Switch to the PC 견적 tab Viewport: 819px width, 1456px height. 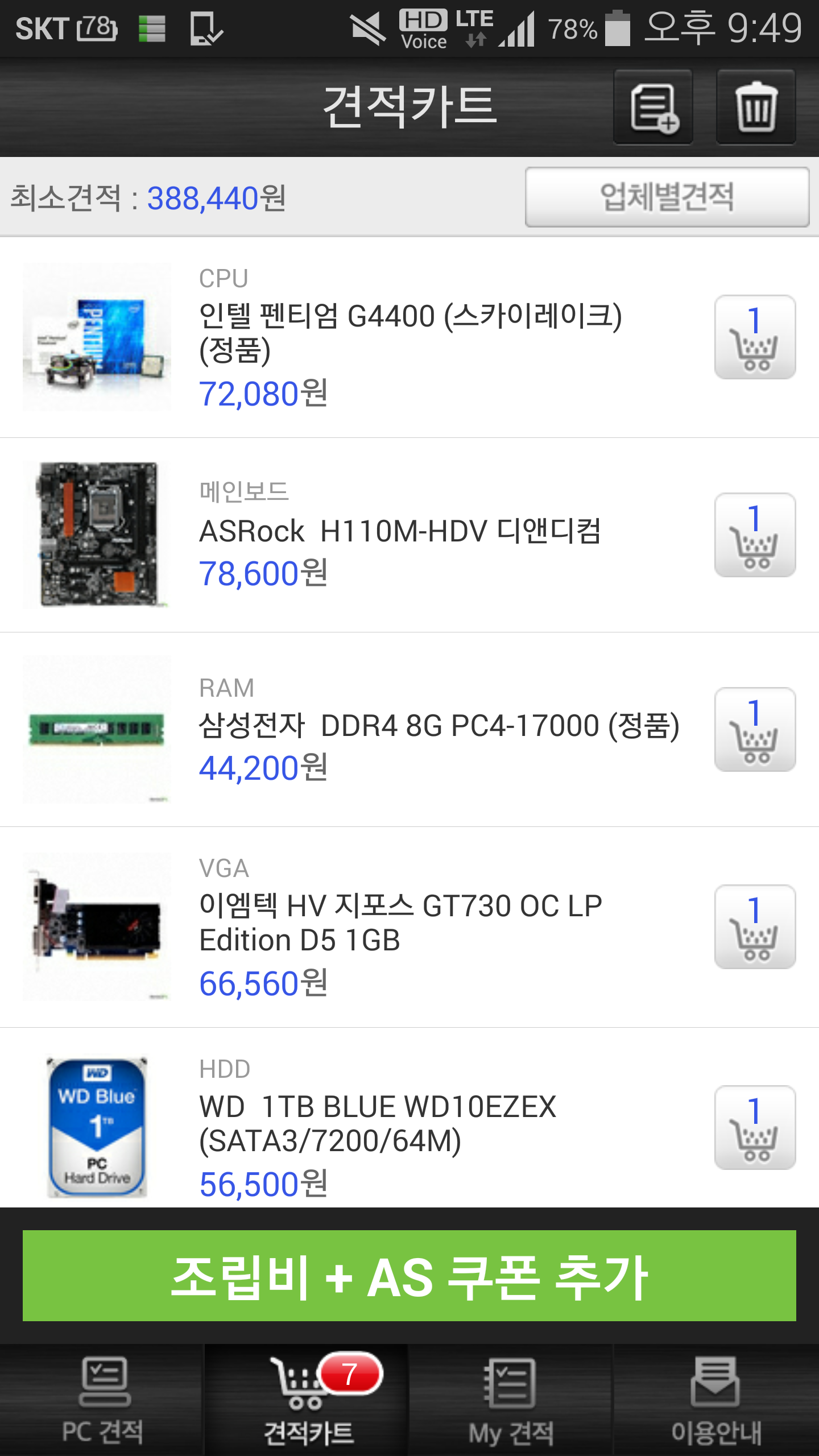102,1400
